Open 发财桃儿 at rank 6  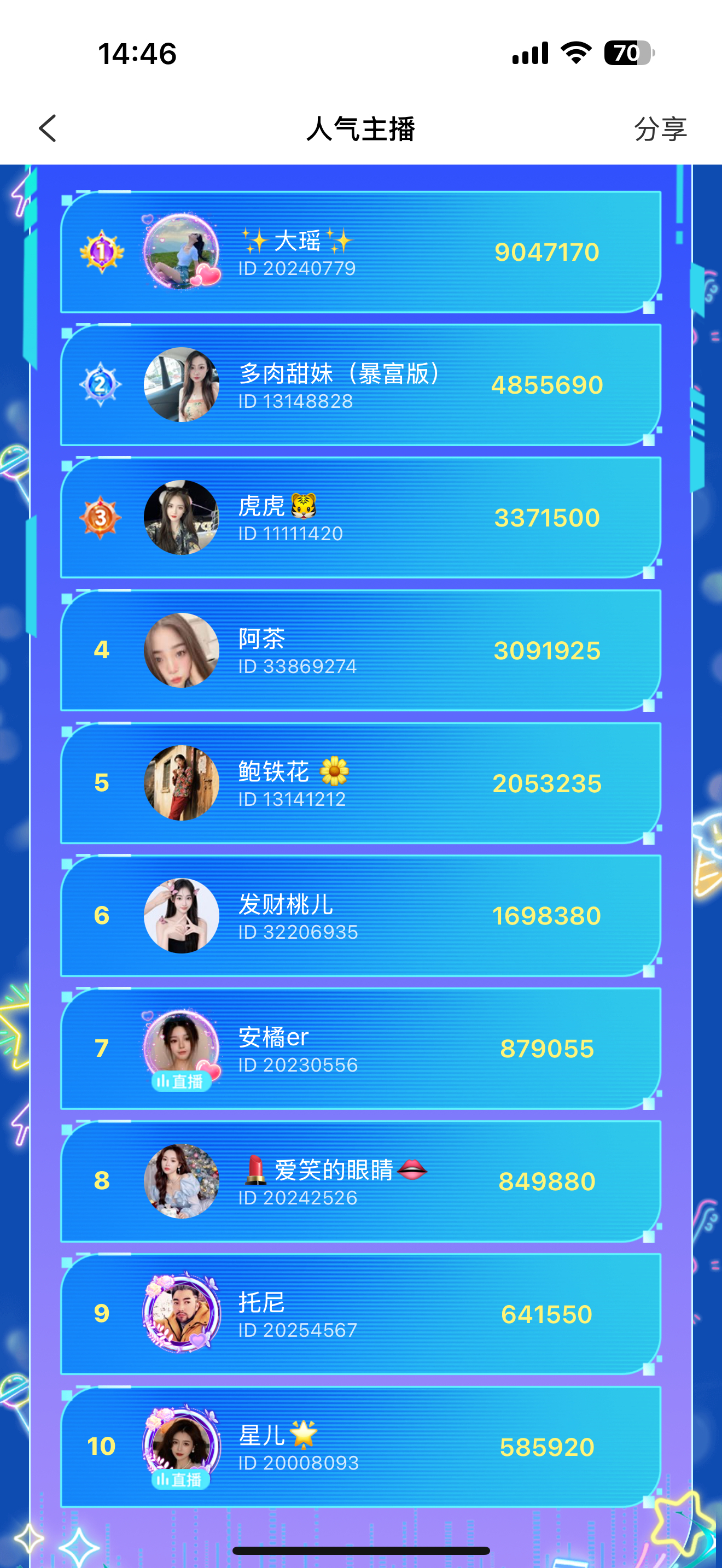tap(360, 915)
